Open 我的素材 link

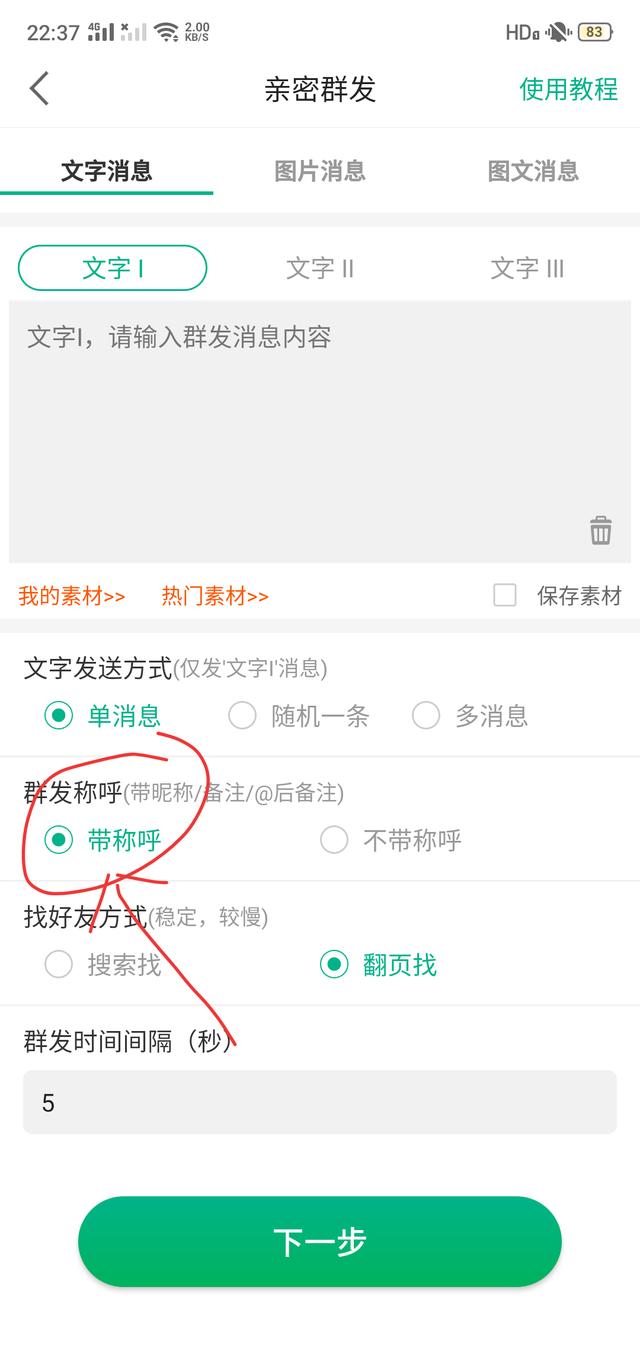[x=72, y=597]
